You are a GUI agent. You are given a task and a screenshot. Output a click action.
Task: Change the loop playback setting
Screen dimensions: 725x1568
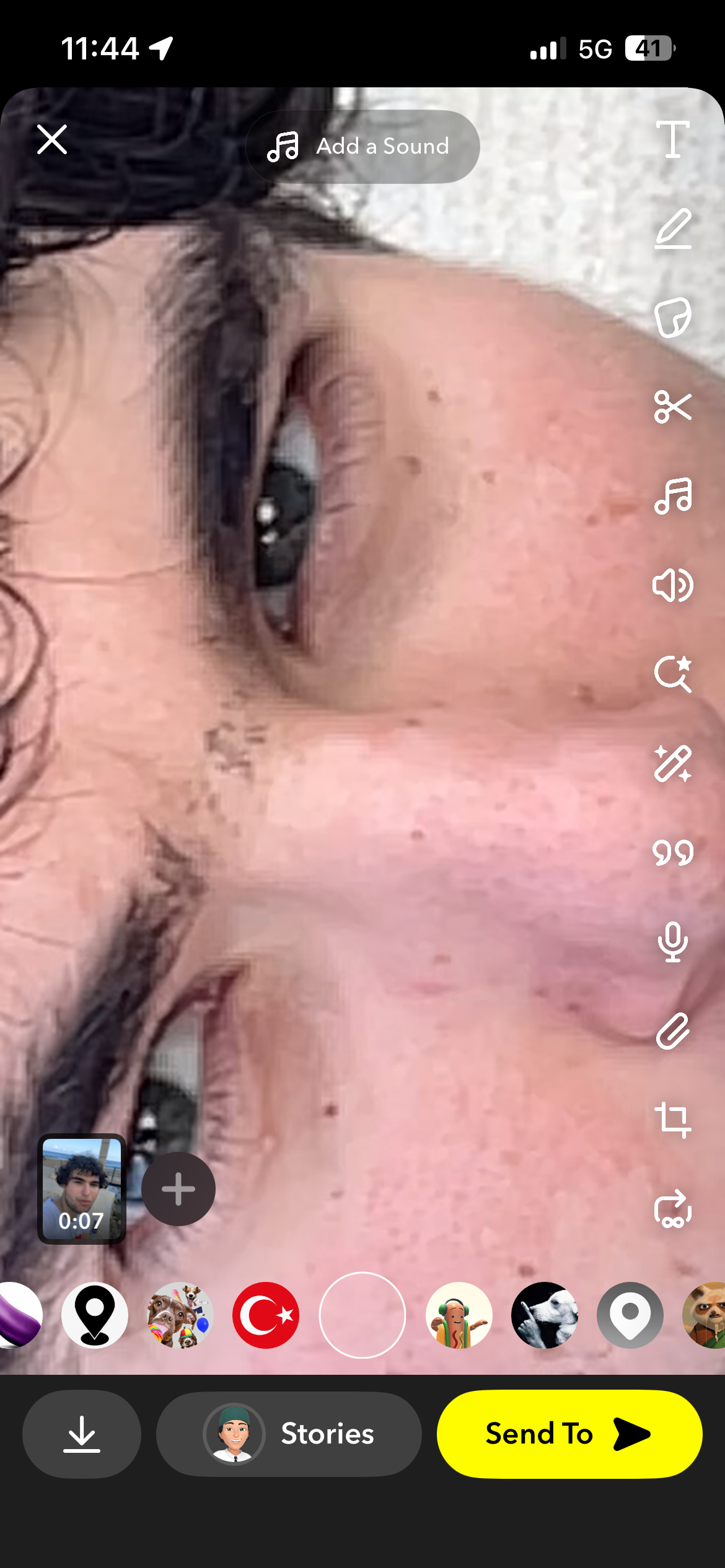[673, 1208]
